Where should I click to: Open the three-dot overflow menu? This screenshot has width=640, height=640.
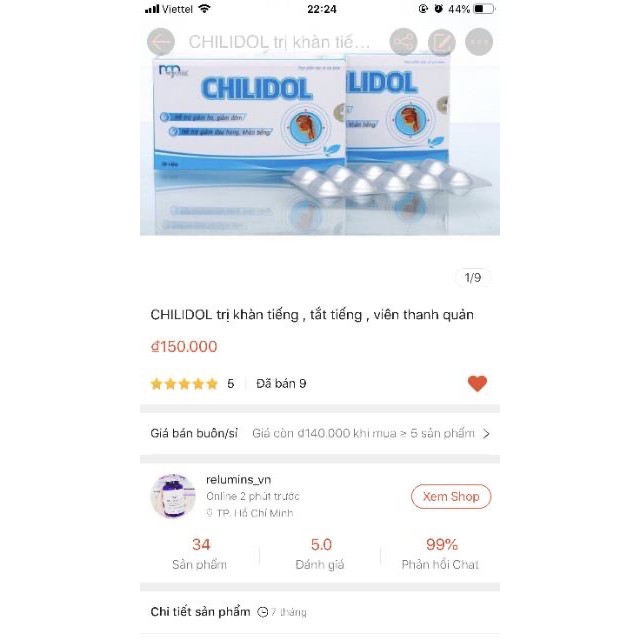click(x=479, y=42)
